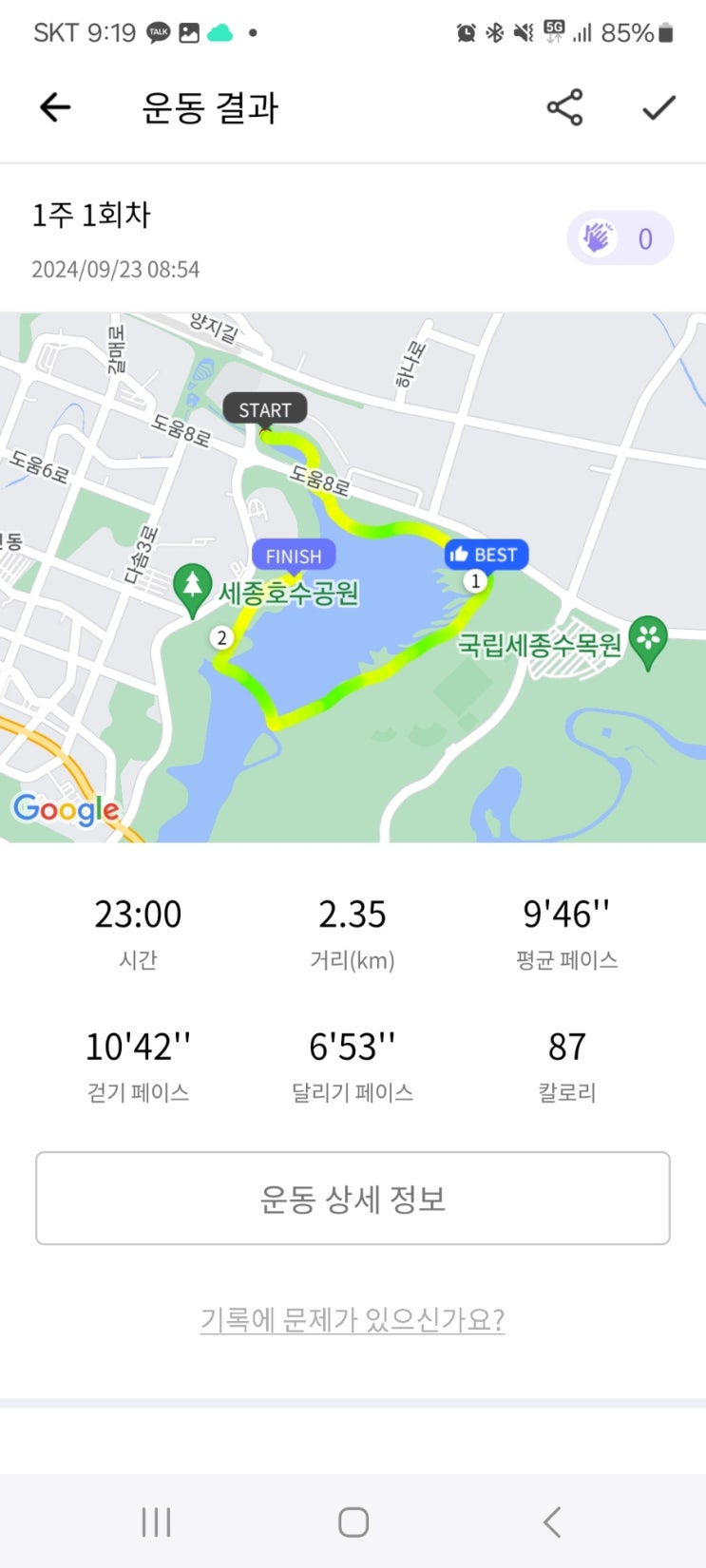Open 운동 상세 정보
Screen dimensions: 706x1568
[353, 1198]
